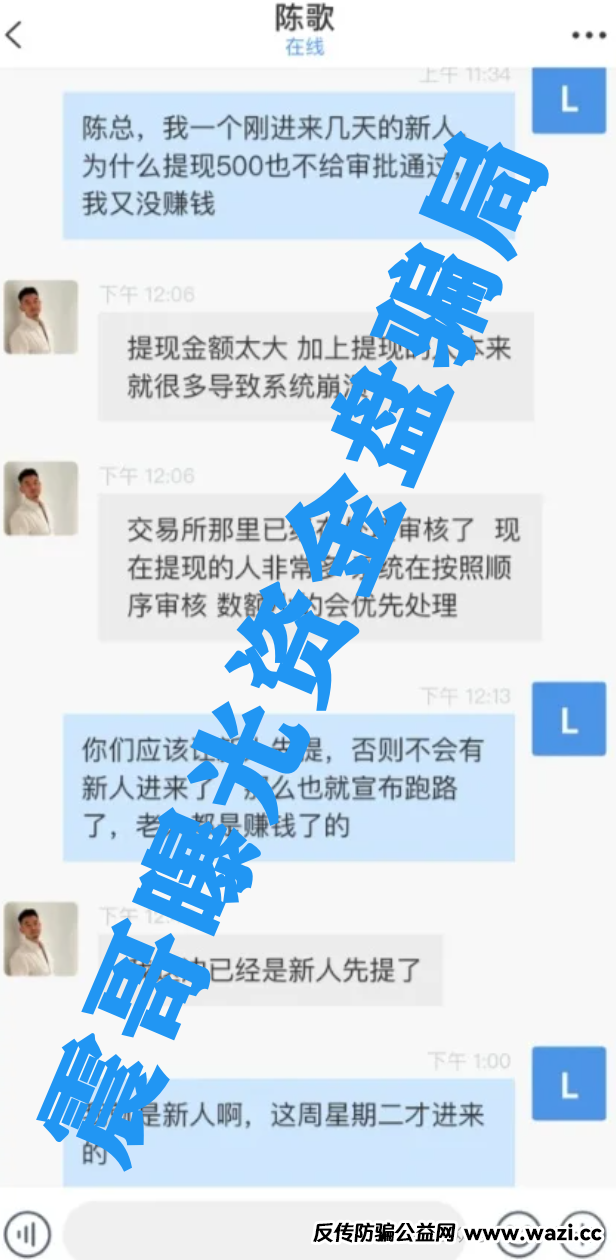616x1260 pixels.
Task: Tap the voice message icon
Action: [29, 1229]
